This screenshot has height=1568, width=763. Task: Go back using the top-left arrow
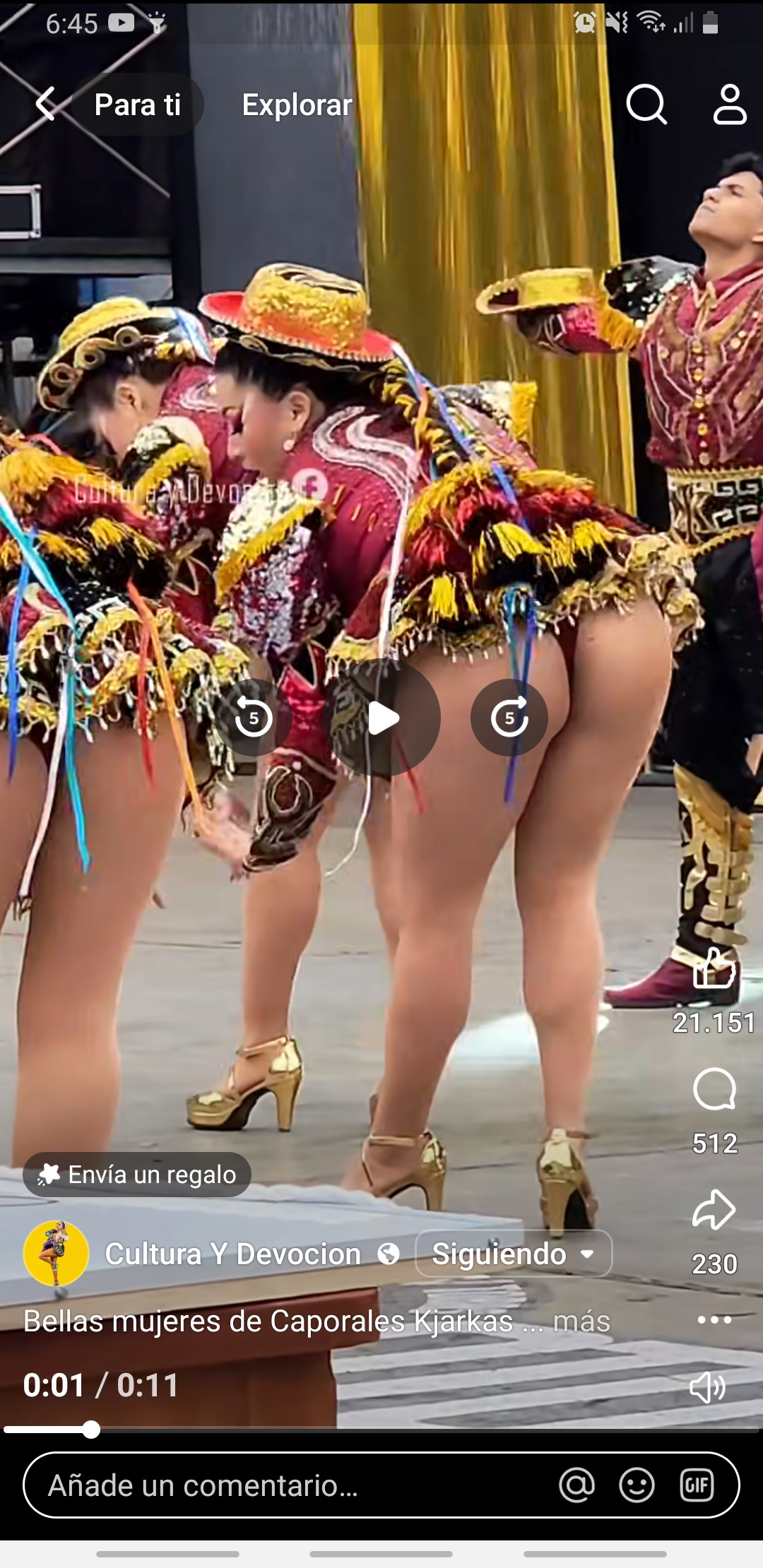tap(45, 105)
